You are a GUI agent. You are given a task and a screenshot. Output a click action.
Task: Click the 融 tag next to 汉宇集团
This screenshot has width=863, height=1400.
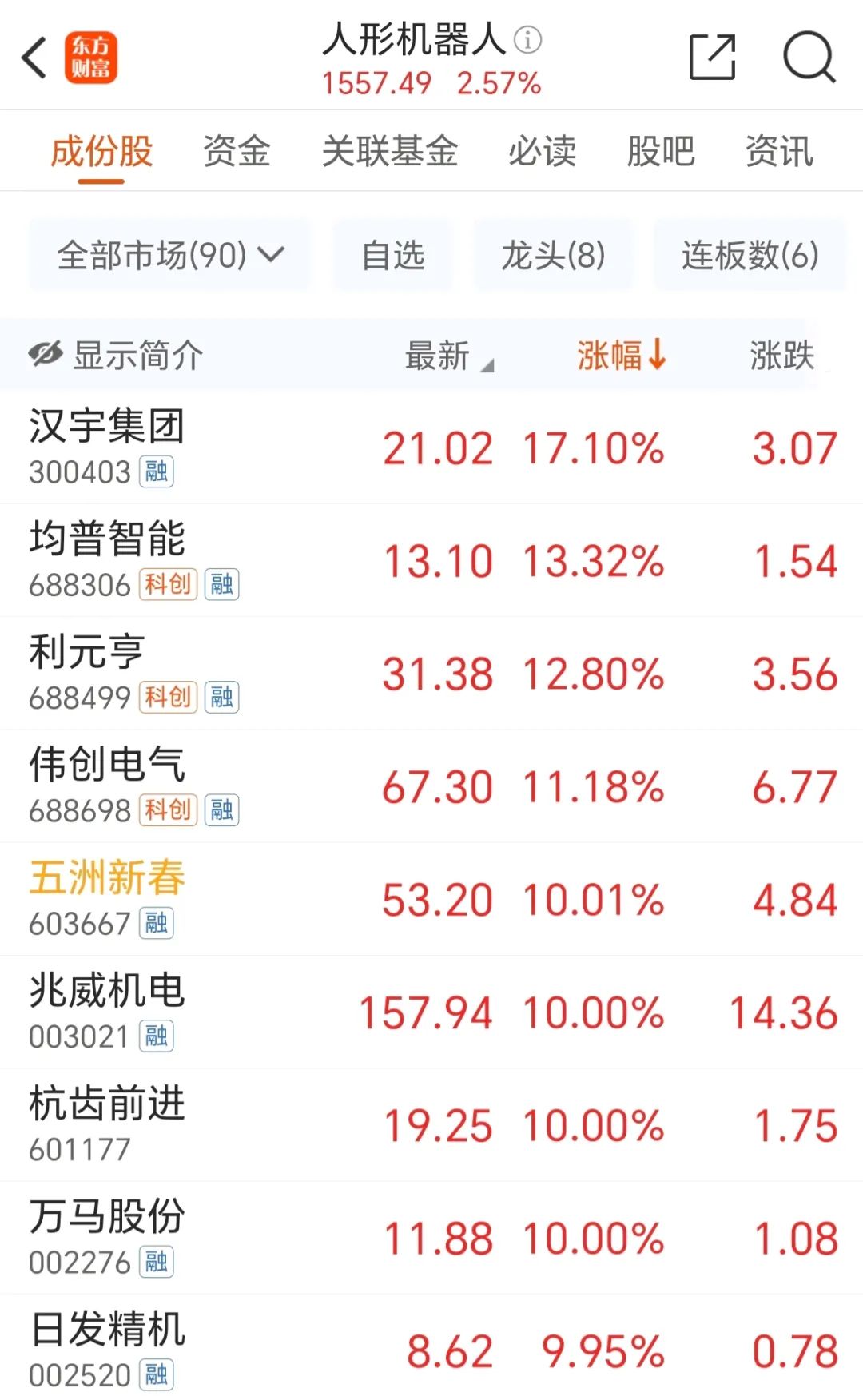coord(157,473)
